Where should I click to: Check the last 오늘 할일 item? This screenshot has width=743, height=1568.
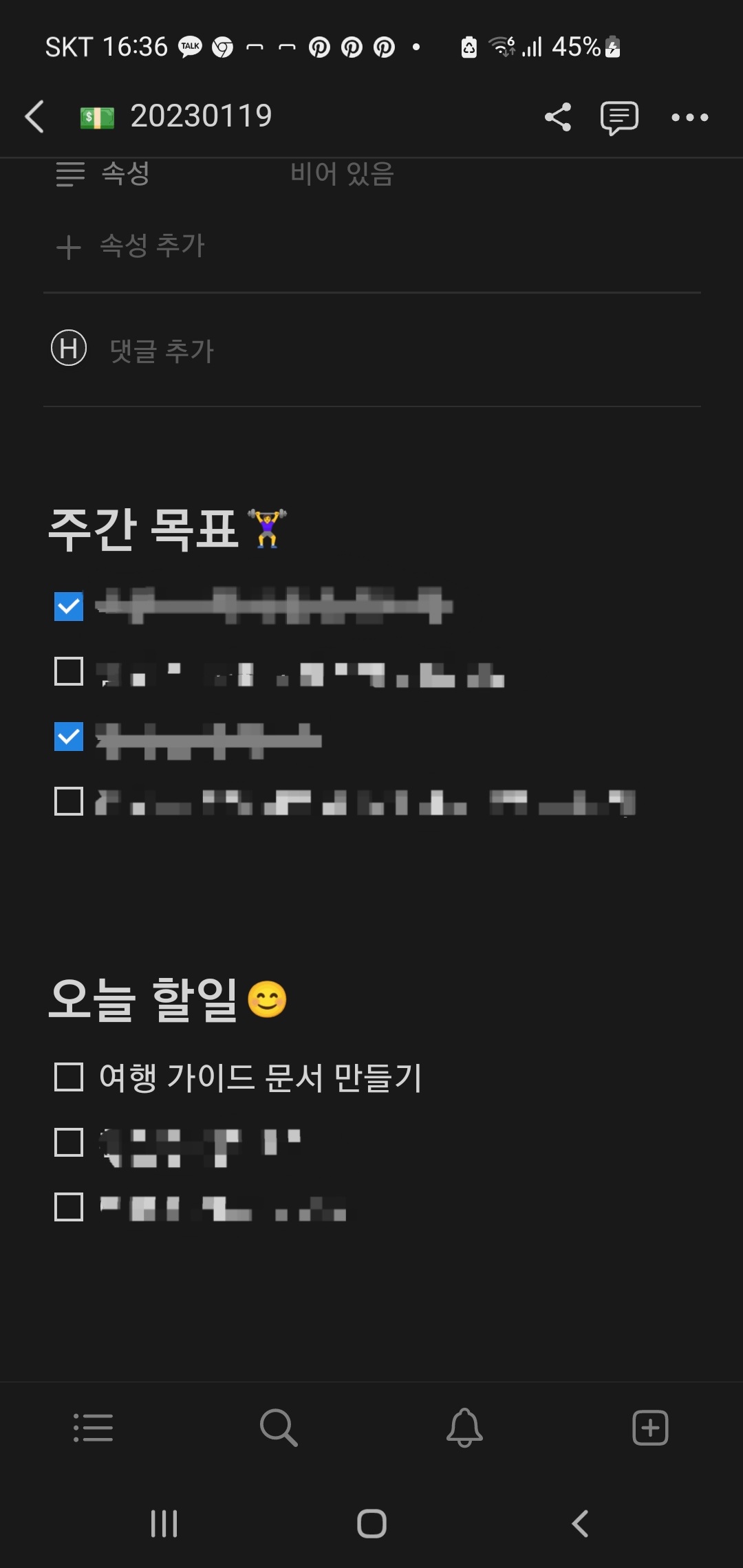pyautogui.click(x=69, y=1207)
